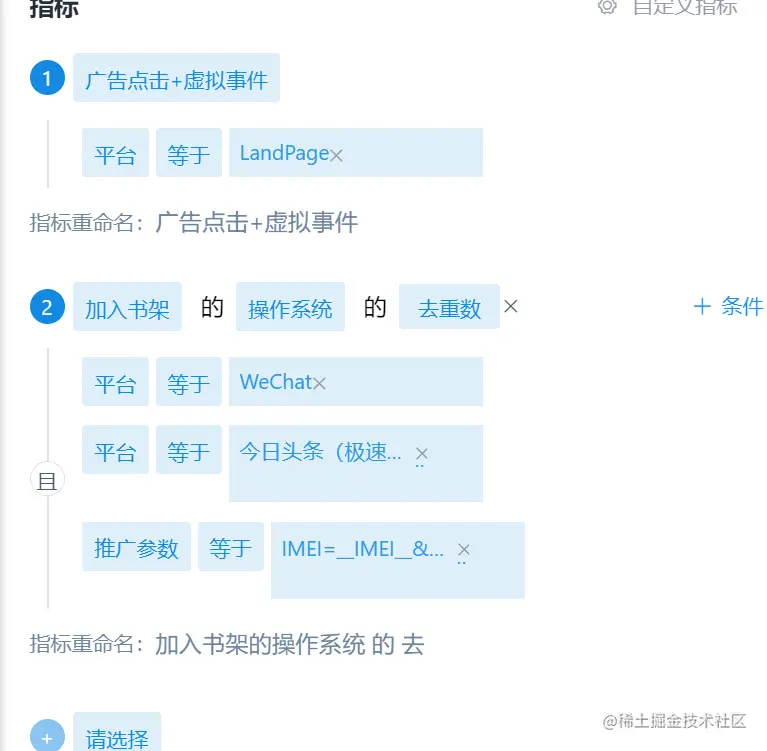767x751 pixels.
Task: Change the 去重数 aggregation
Action: click(x=449, y=308)
